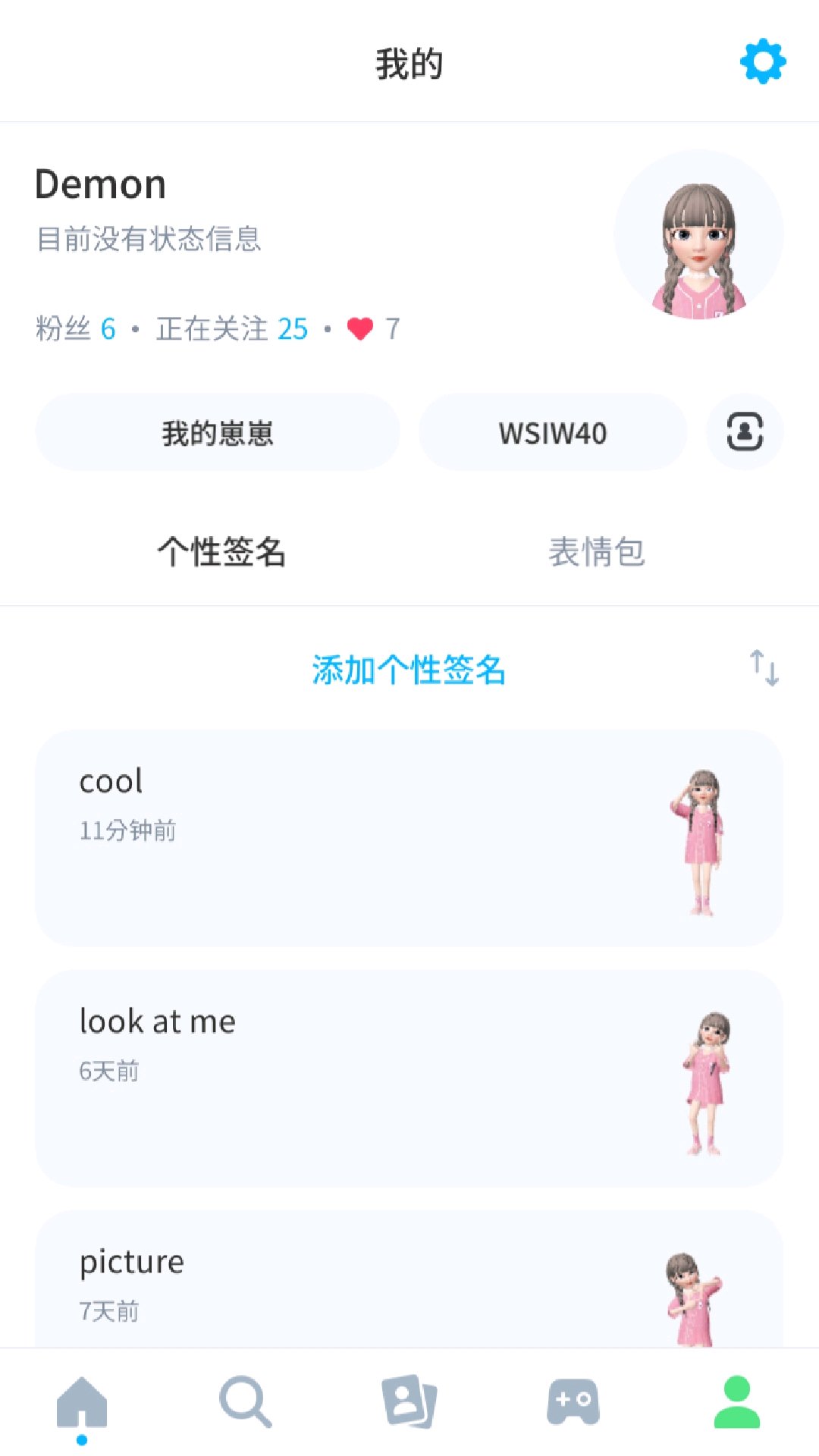
Task: Open the settings gear icon
Action: click(762, 62)
